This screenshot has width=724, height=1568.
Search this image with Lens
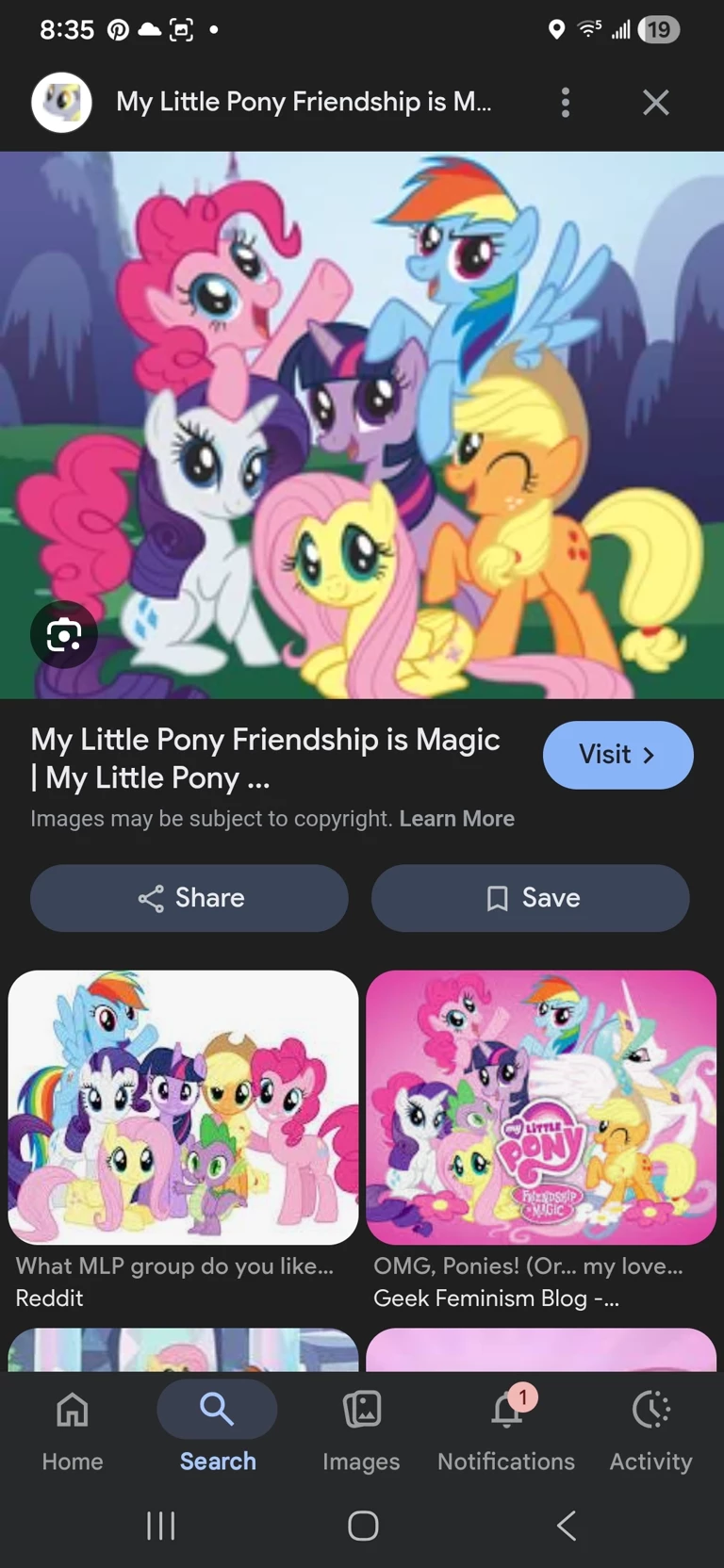pos(64,635)
